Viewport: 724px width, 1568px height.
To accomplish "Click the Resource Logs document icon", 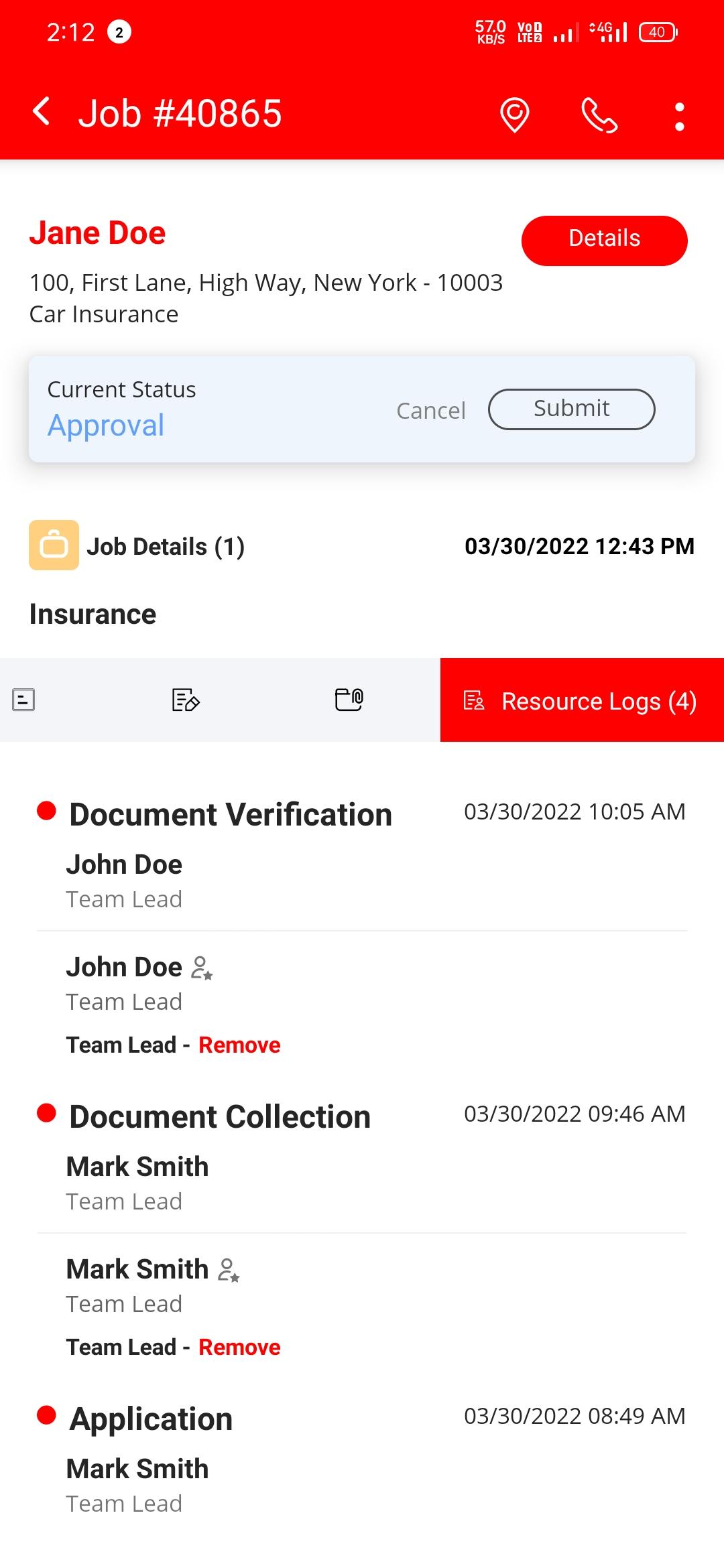I will 474,700.
